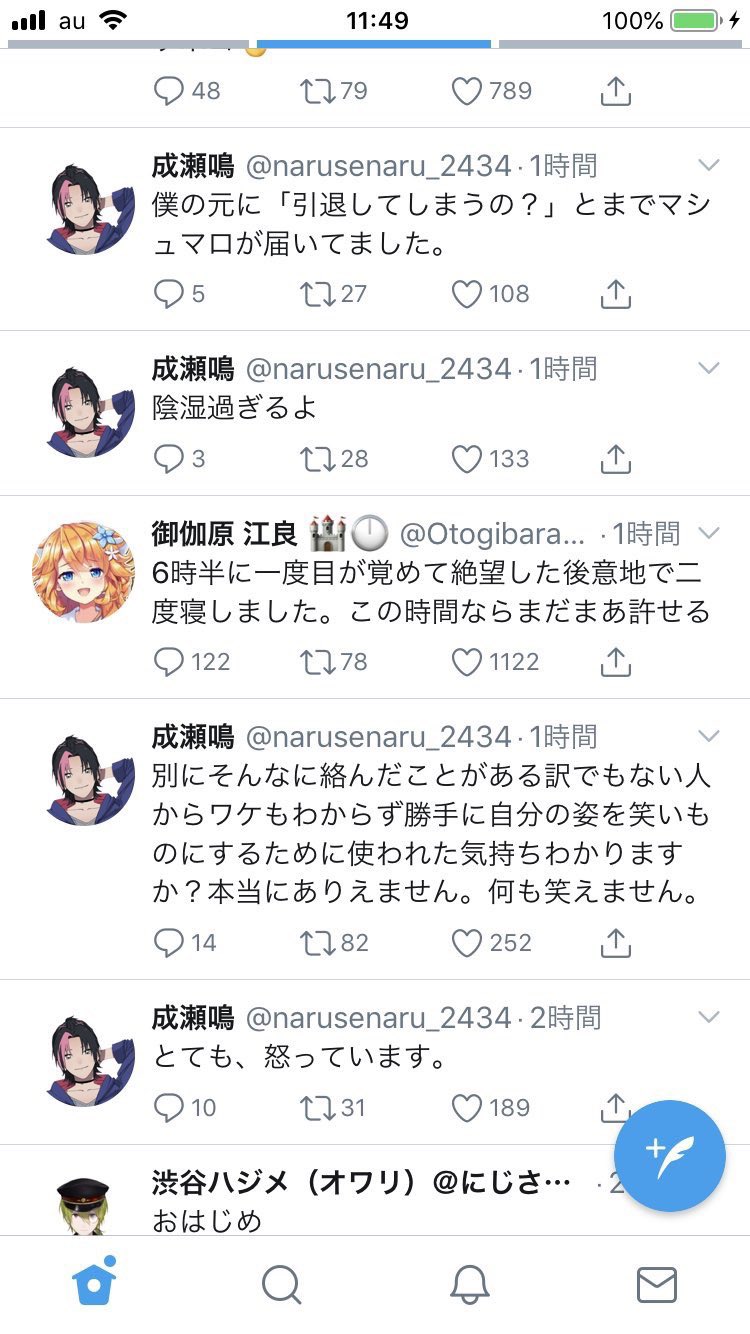Switch to the Home tab
The width and height of the screenshot is (750, 1334).
pyautogui.click(x=94, y=1284)
